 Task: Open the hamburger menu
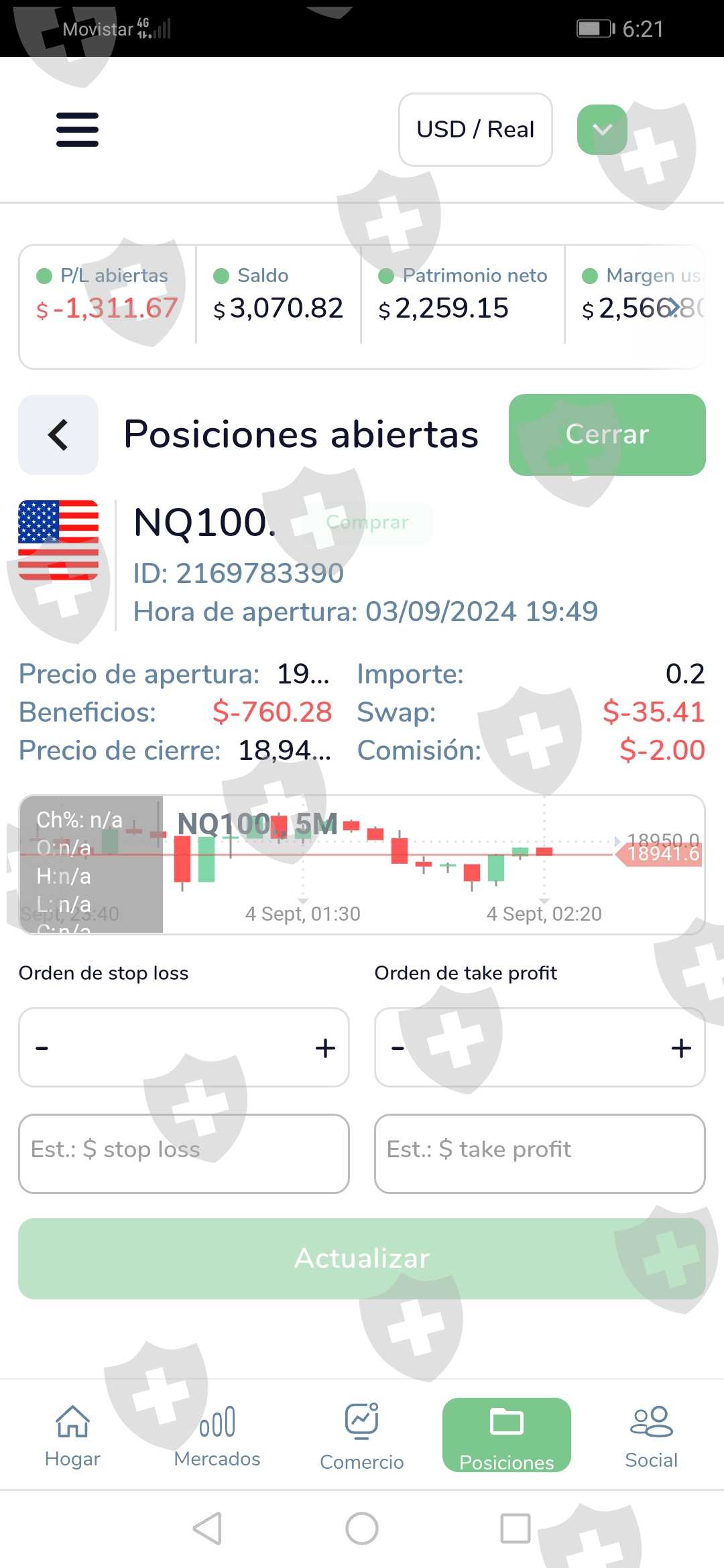pos(77,129)
